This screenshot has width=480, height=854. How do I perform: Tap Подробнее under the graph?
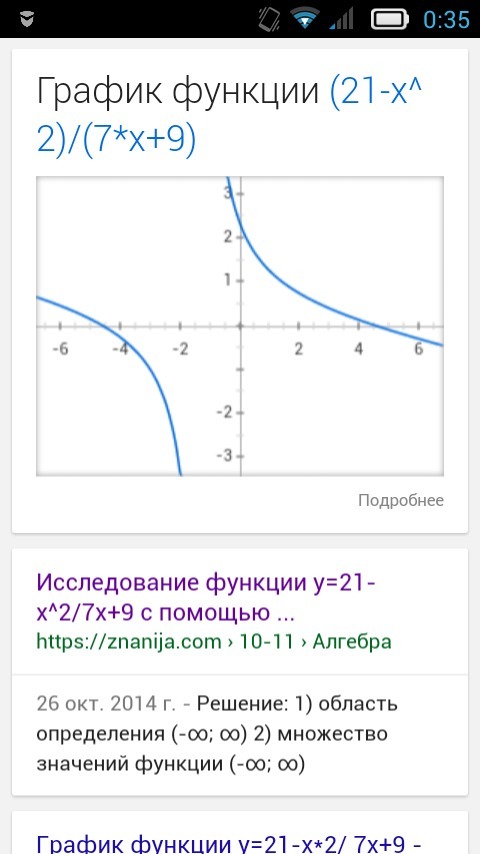pos(401,501)
